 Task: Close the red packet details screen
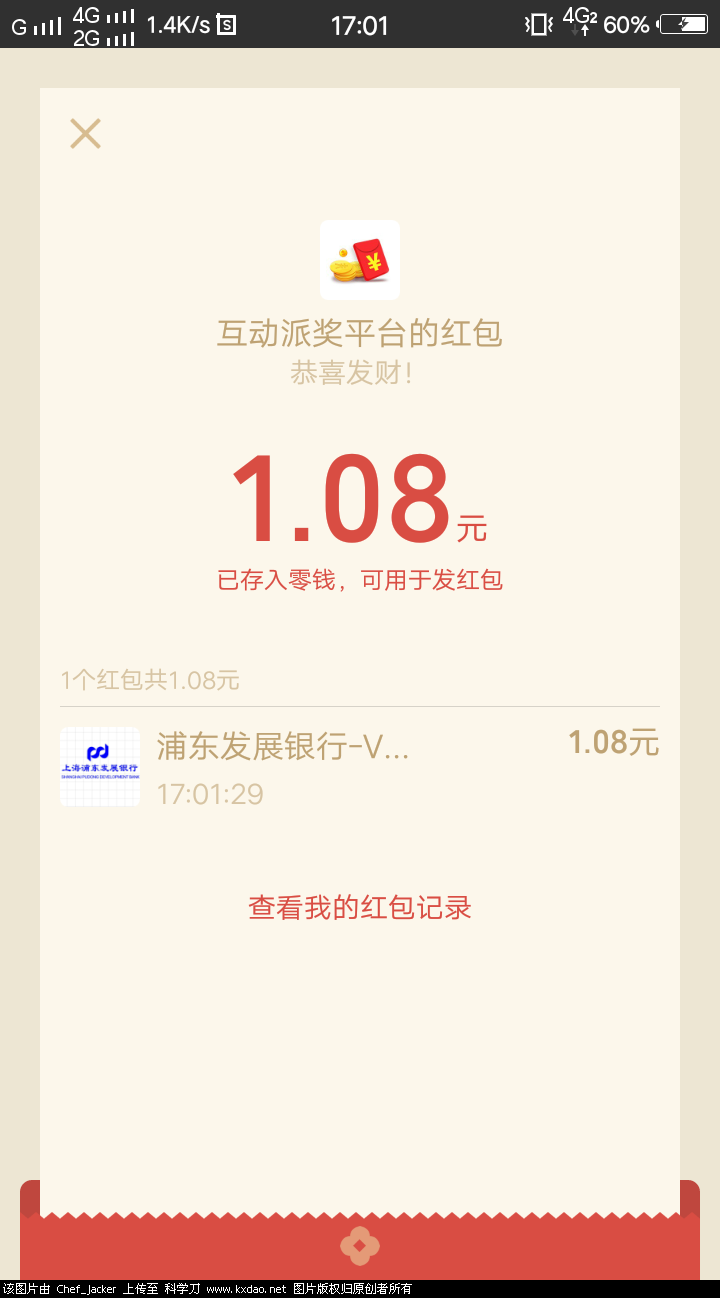pyautogui.click(x=85, y=134)
